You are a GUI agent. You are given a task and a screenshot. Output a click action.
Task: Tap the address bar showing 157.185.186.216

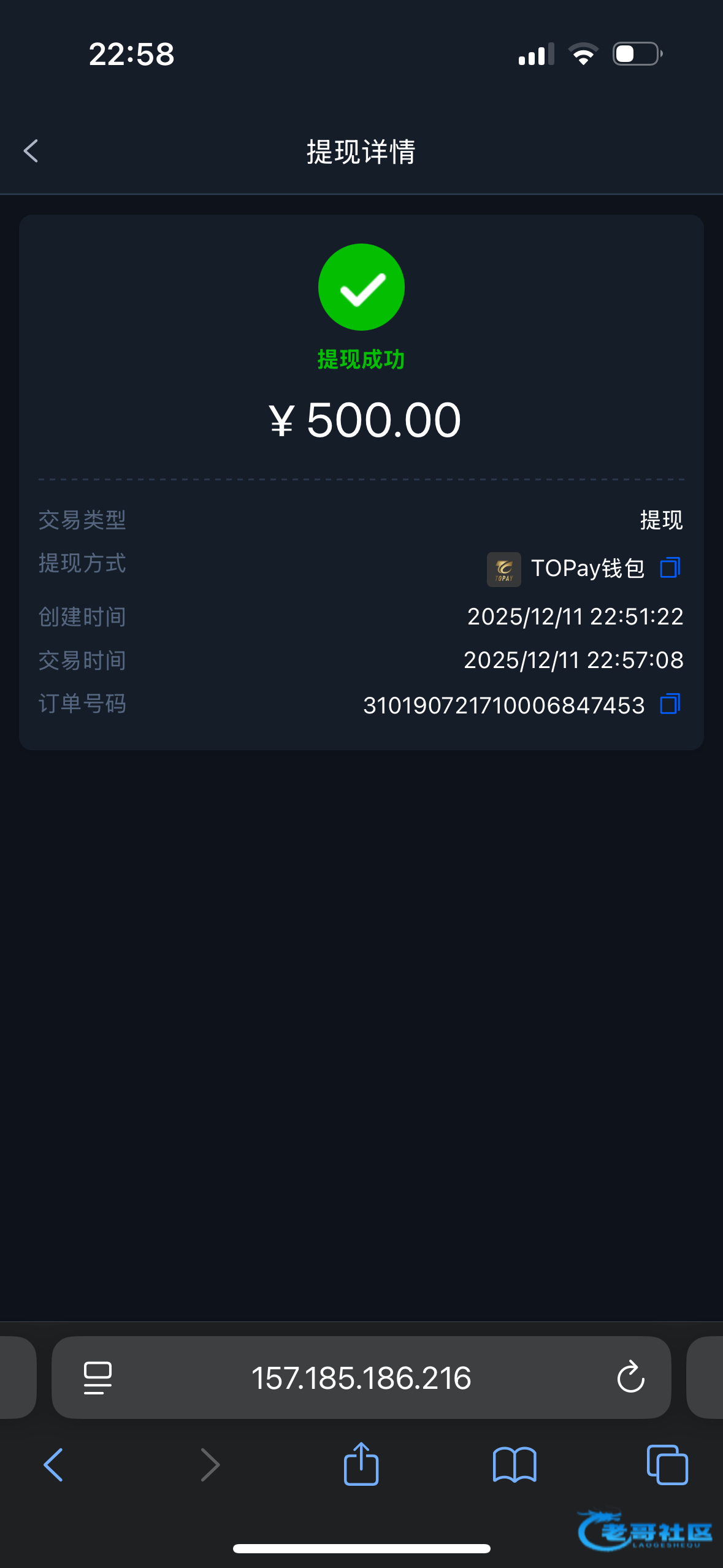361,1378
